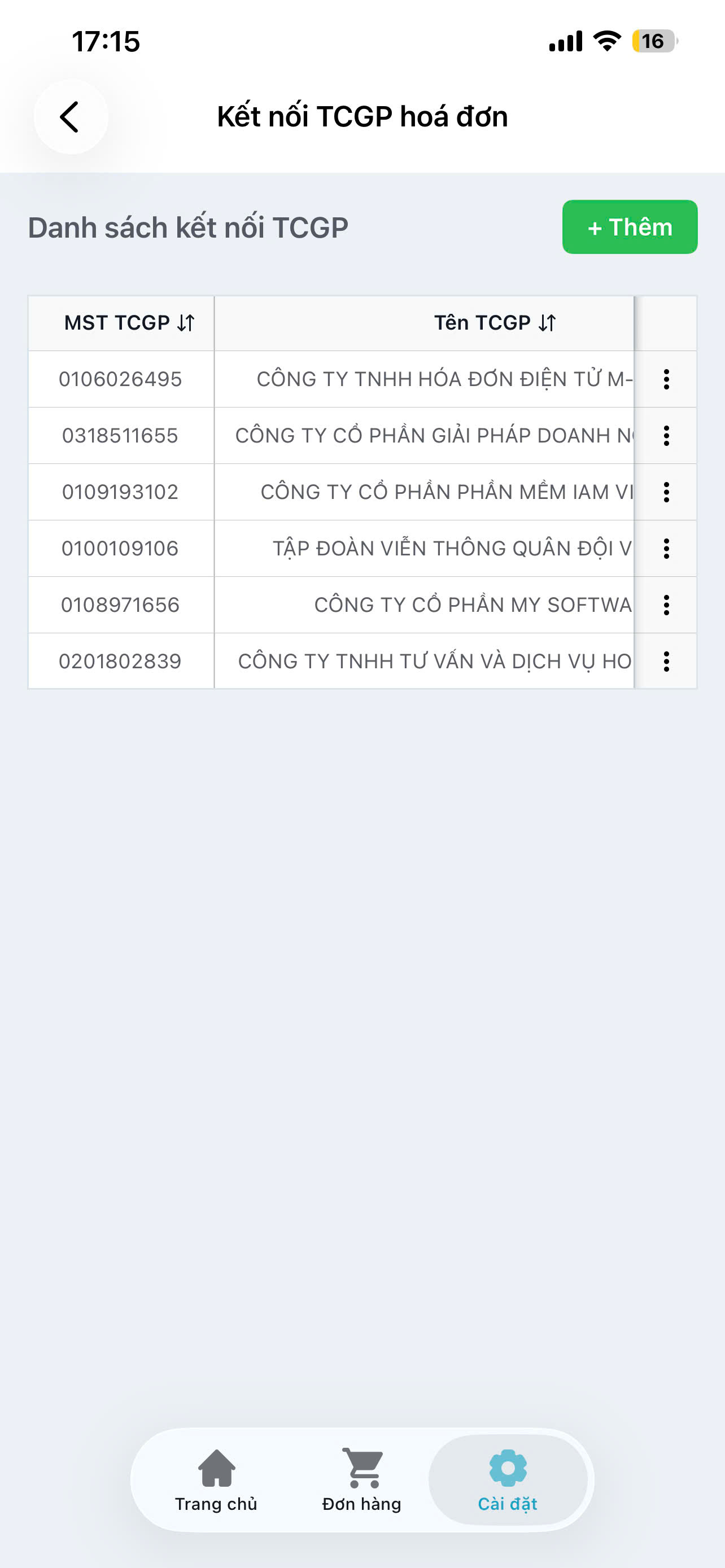Toggle descending order on MST TCGP header

186,323
